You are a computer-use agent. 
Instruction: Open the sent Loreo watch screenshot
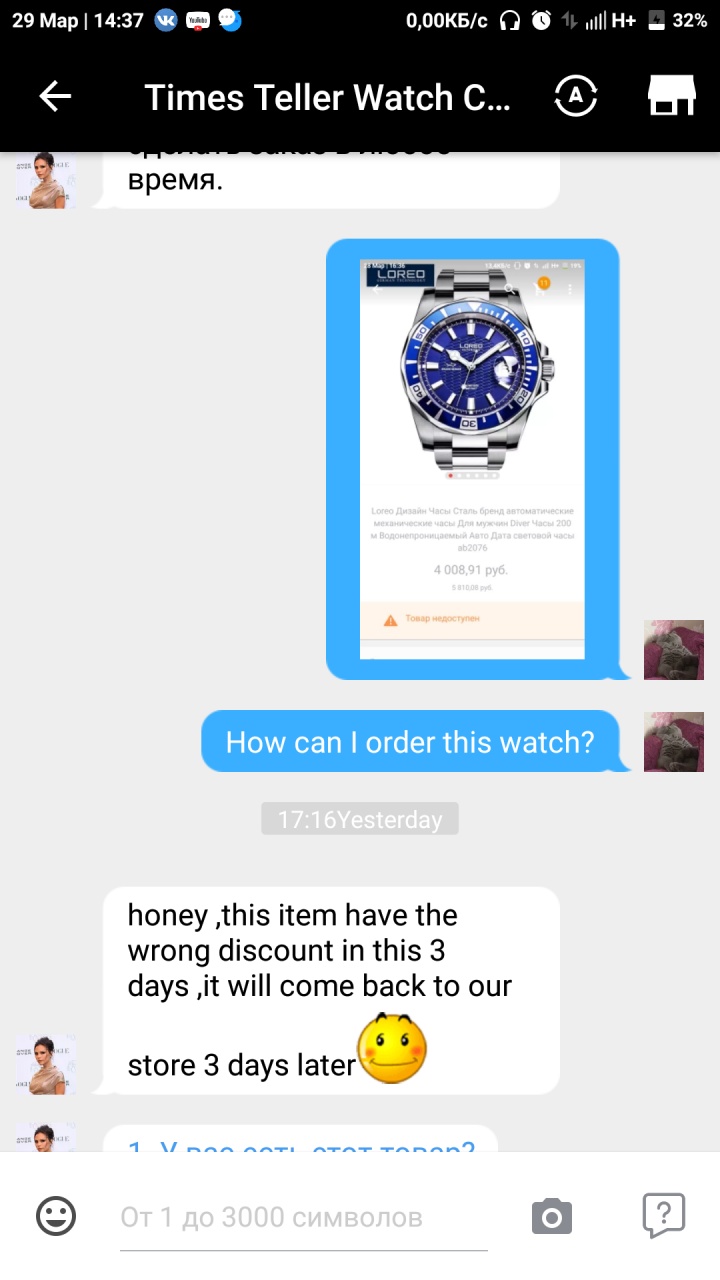click(x=472, y=459)
